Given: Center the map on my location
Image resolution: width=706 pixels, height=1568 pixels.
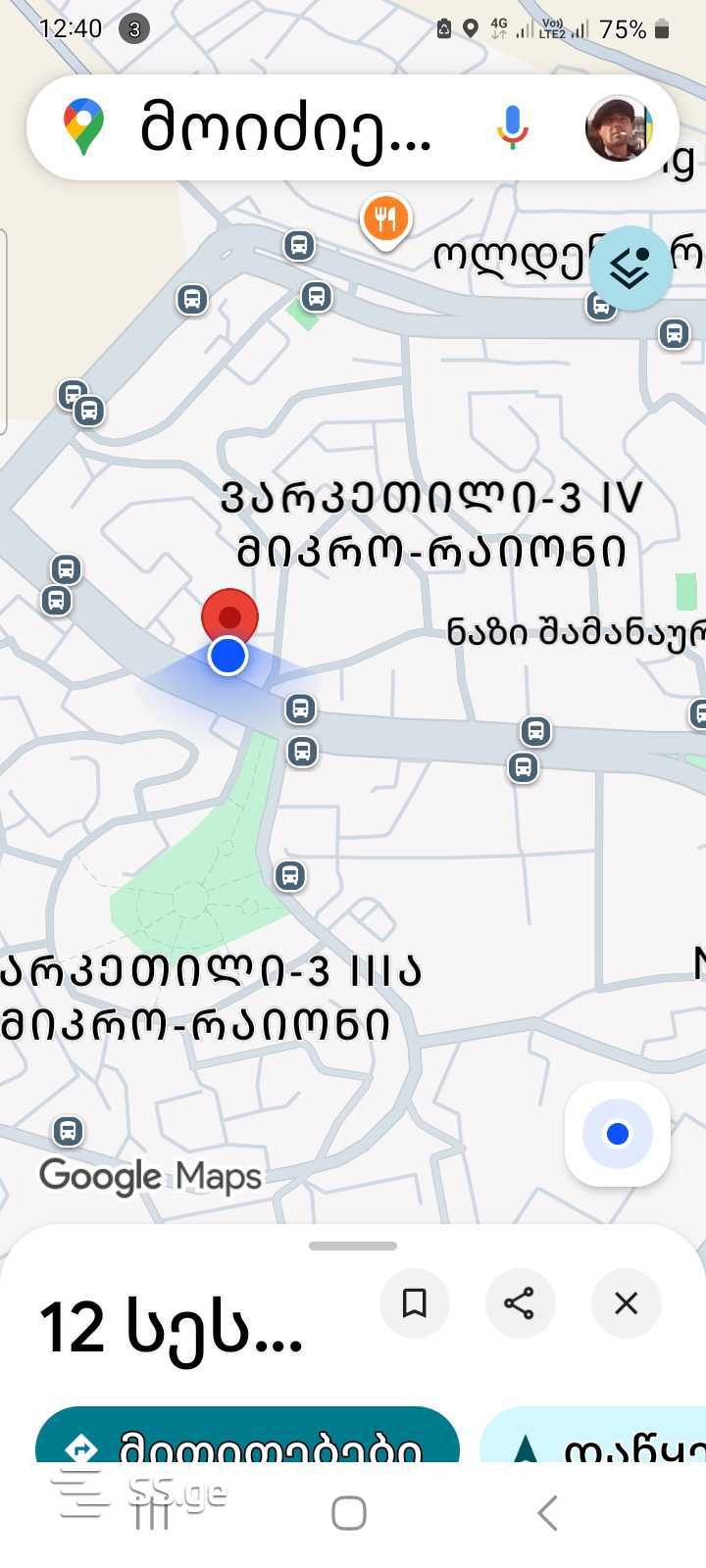Looking at the screenshot, I should [617, 1134].
